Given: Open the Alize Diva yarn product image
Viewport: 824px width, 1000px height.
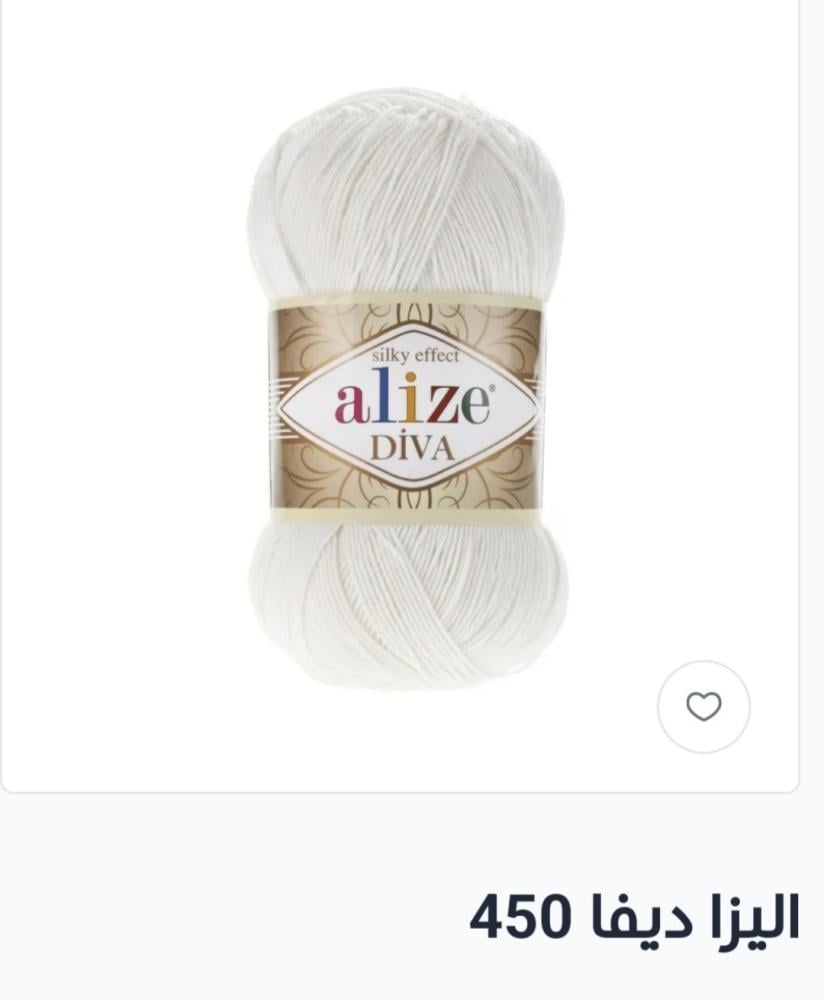Looking at the screenshot, I should pyautogui.click(x=407, y=390).
